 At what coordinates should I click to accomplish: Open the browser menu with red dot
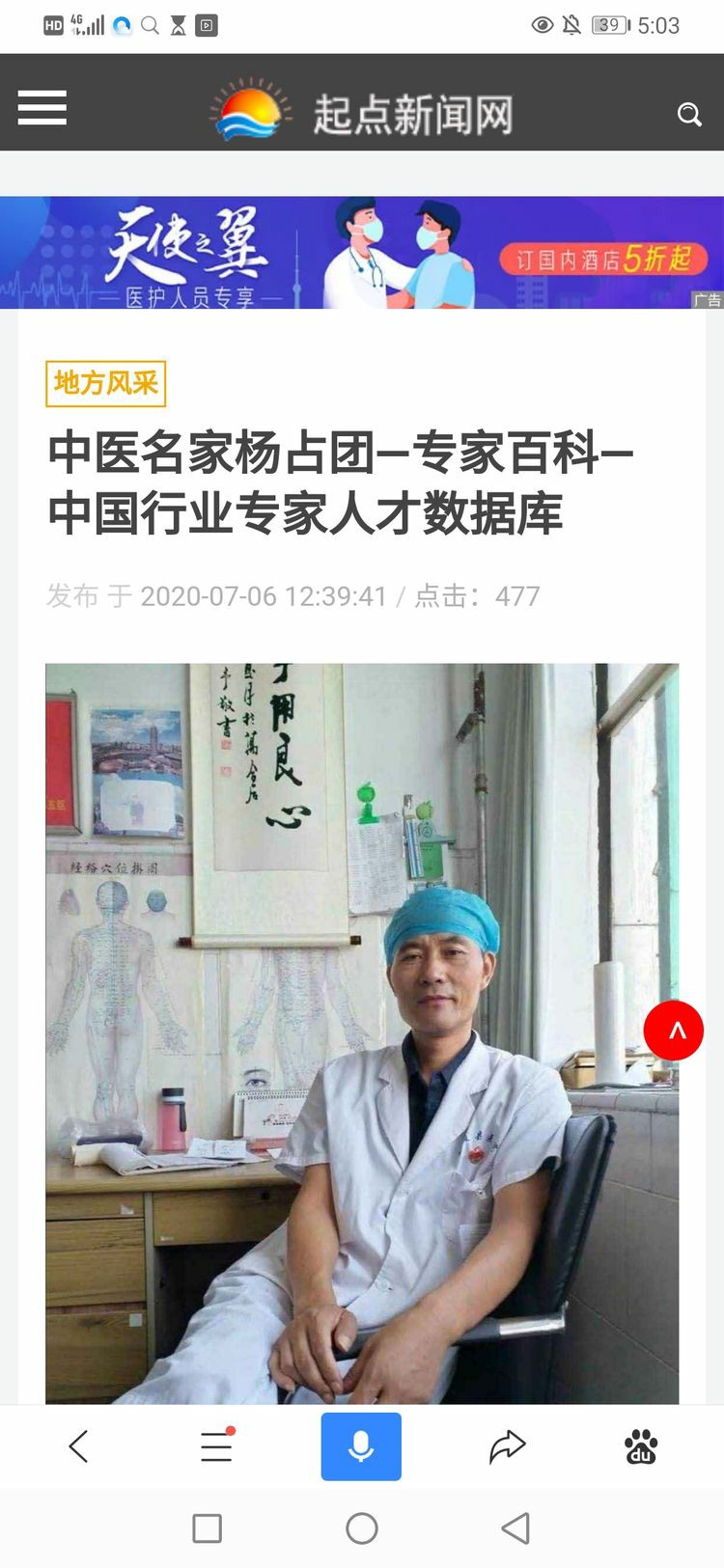pos(216,1445)
